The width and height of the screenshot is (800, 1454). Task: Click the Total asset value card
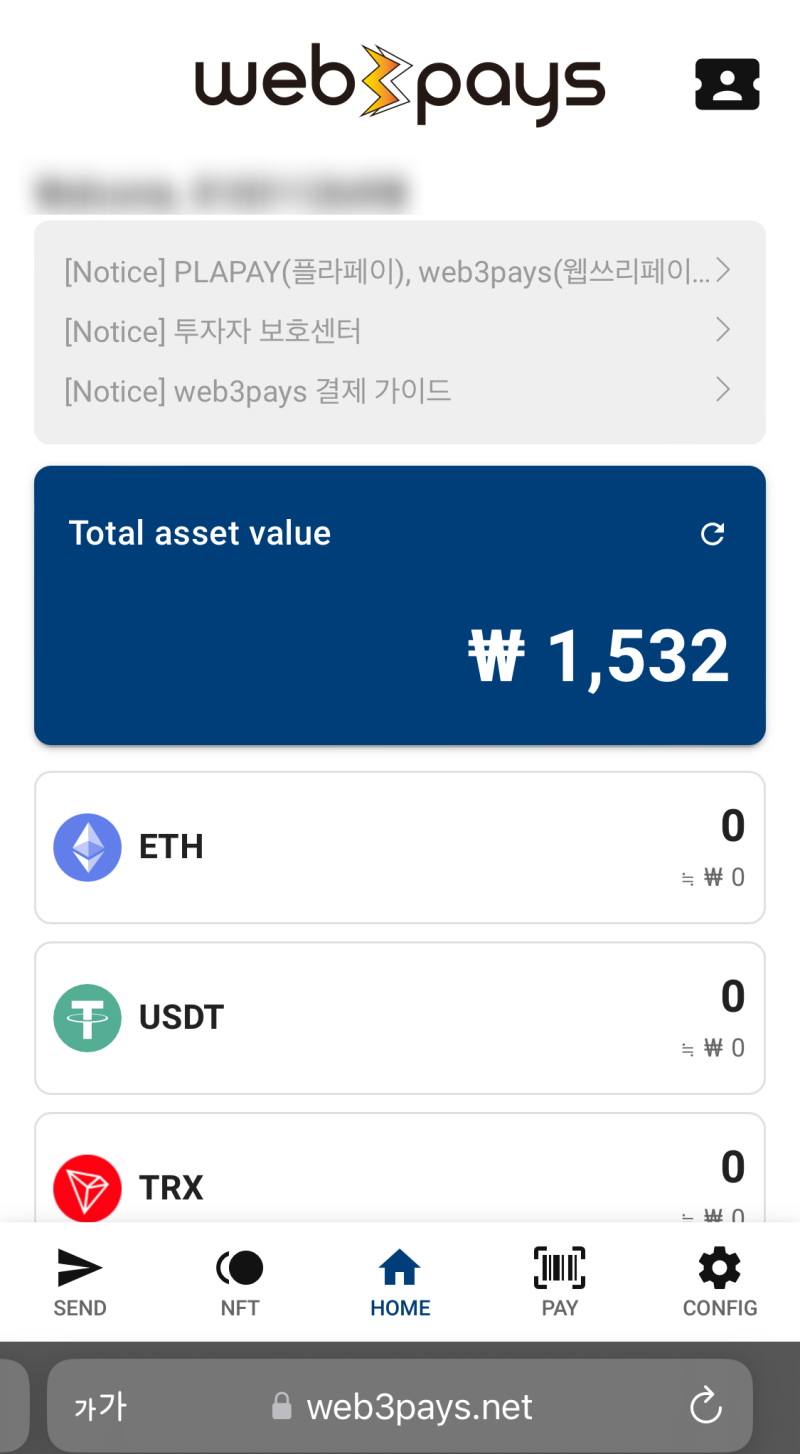(400, 605)
